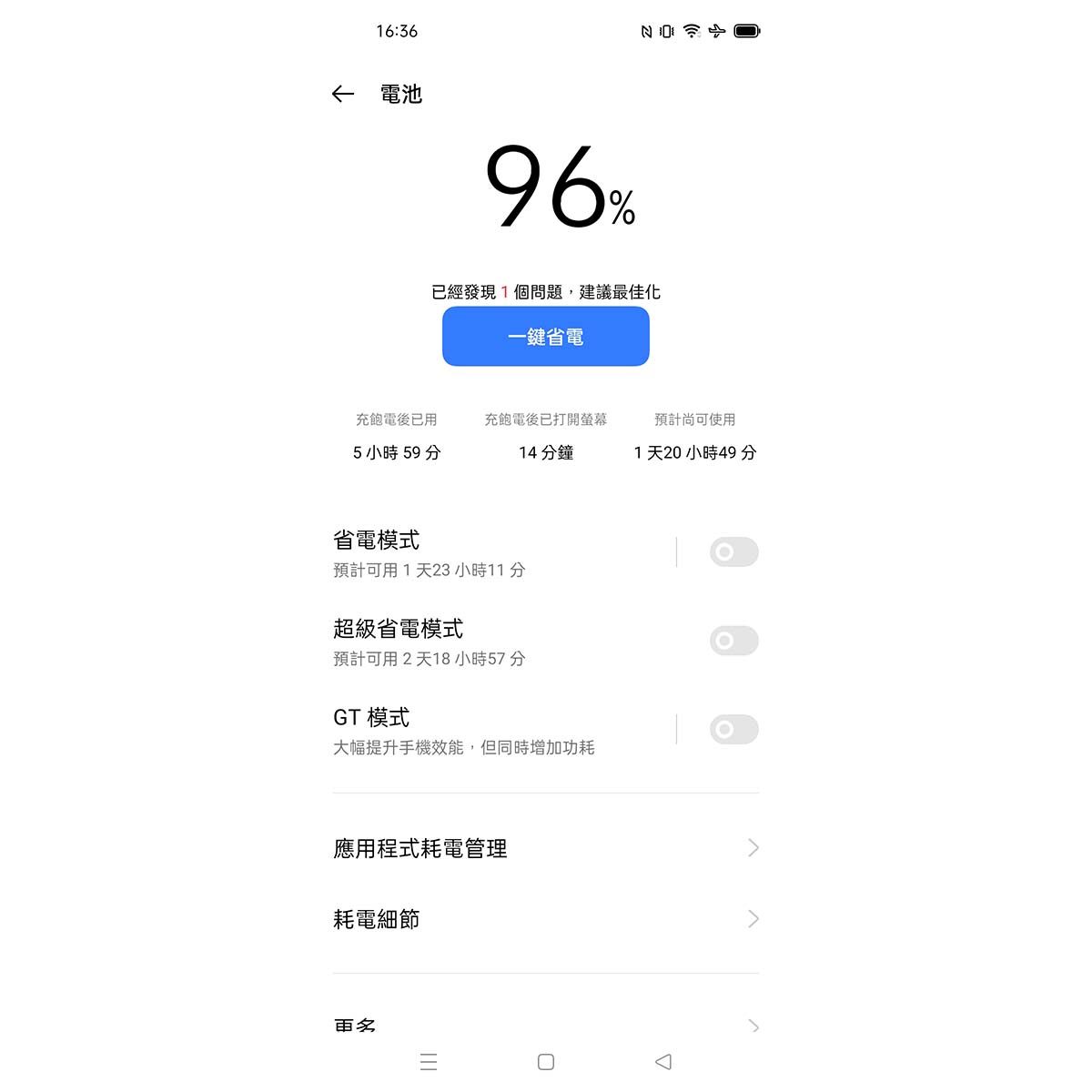Screen dimensions: 1092x1092
Task: Tap the system home button
Action: 546,1062
